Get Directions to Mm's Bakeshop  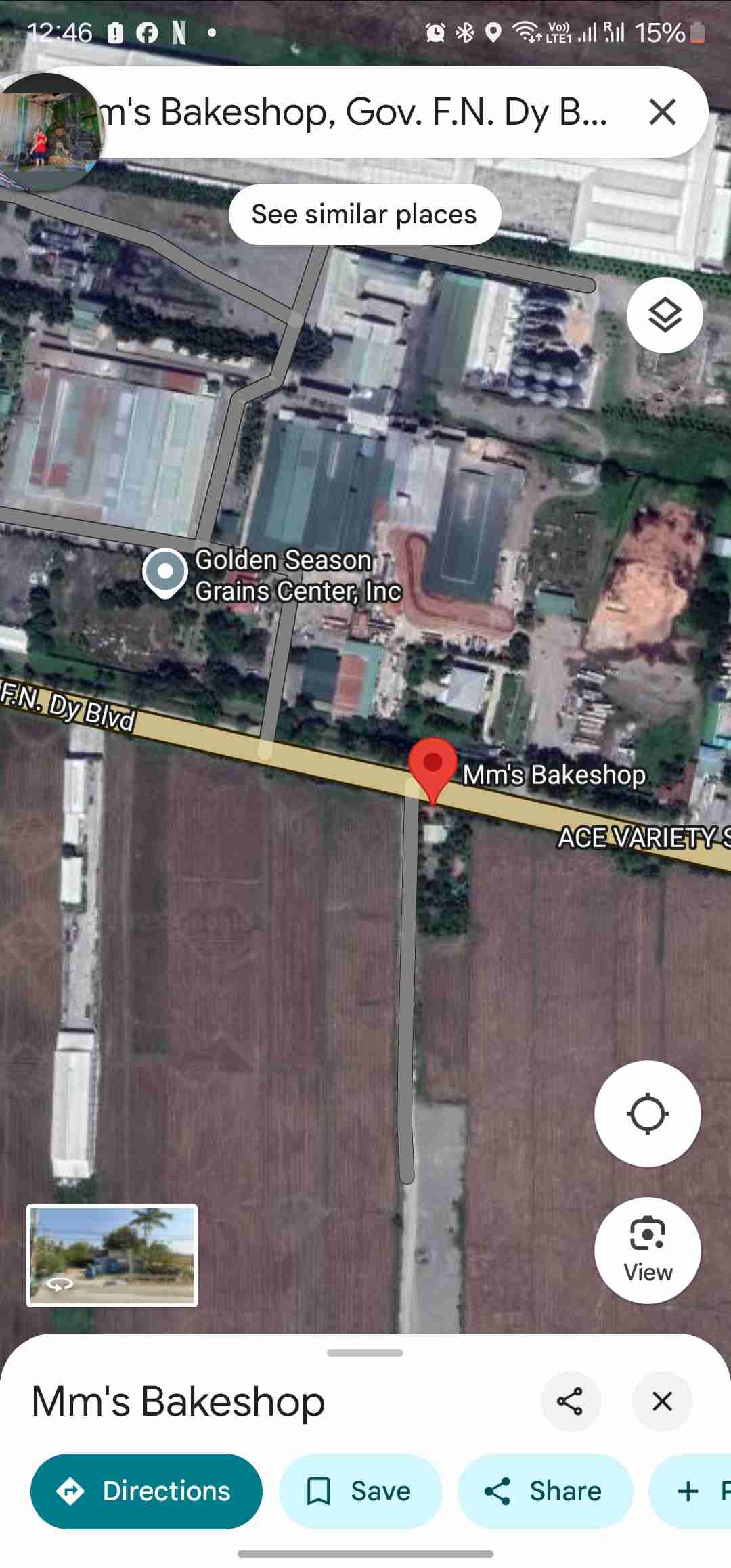146,1490
